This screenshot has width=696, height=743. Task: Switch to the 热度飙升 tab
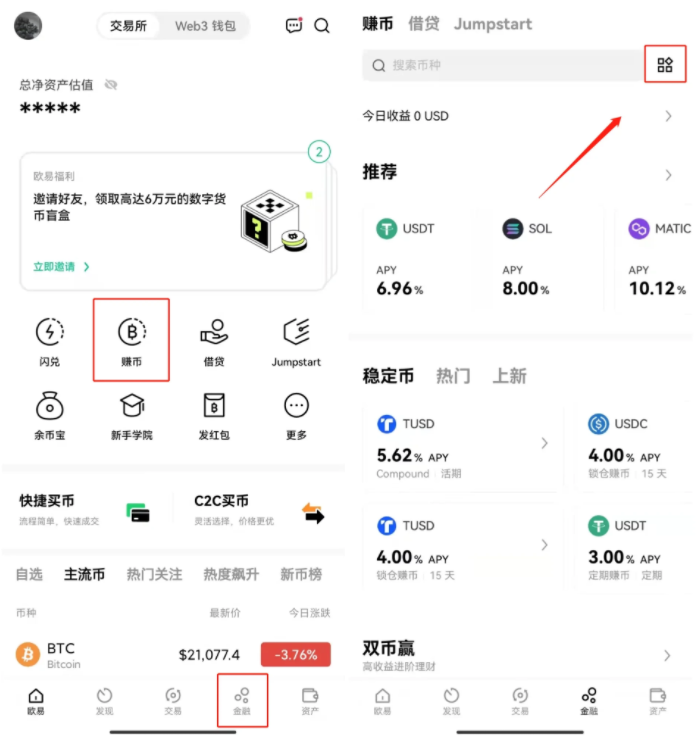point(231,574)
